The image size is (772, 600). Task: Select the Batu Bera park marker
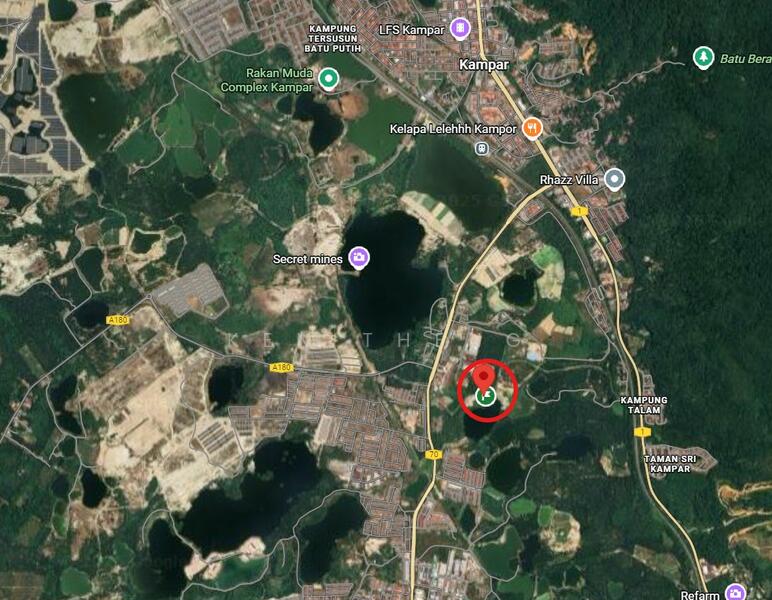coord(703,58)
